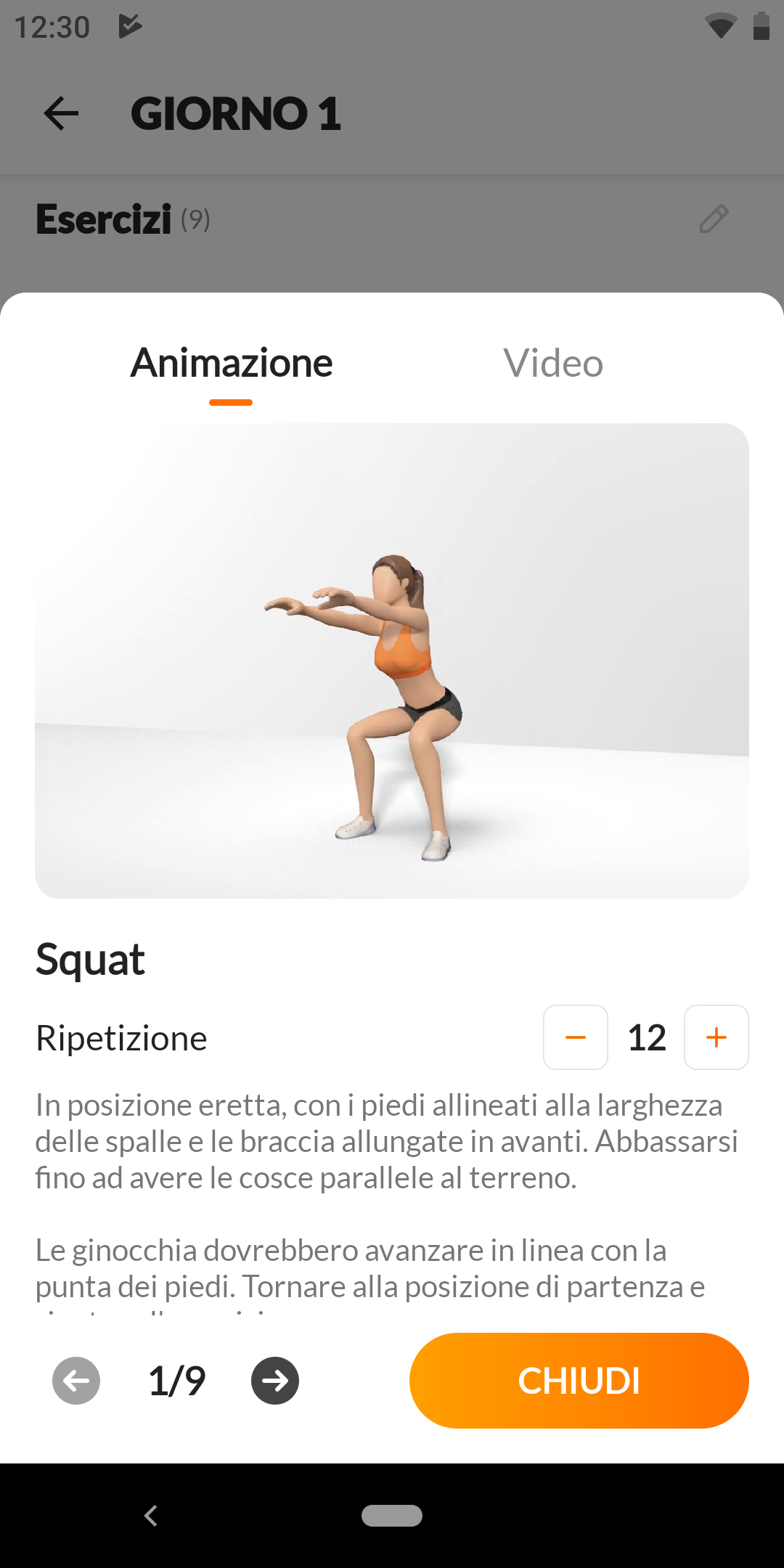Go to the previous exercise arrow
The width and height of the screenshot is (784, 1568).
[76, 1381]
